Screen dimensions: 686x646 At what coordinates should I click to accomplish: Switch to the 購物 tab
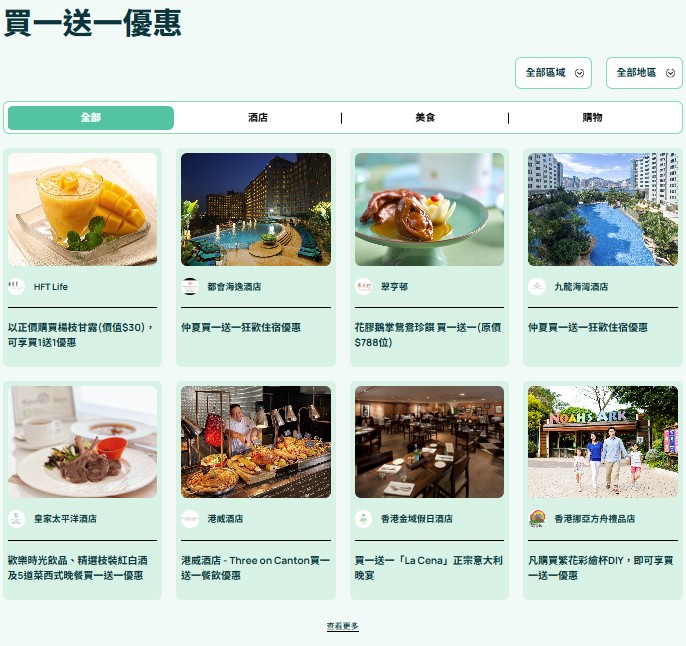click(592, 118)
